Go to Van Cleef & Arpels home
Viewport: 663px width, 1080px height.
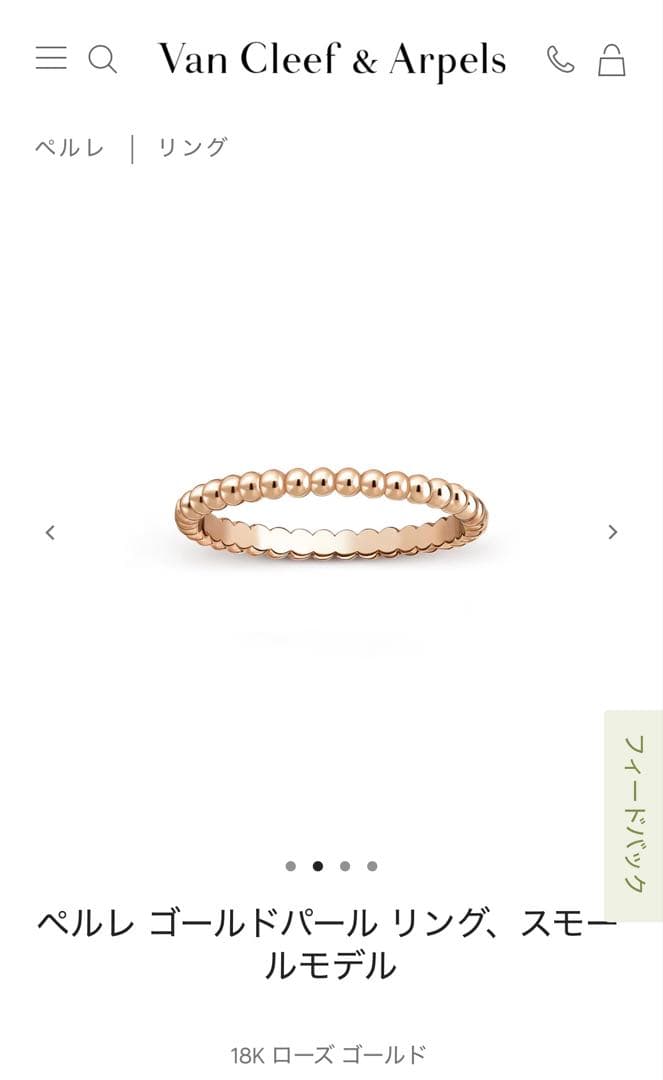[332, 60]
